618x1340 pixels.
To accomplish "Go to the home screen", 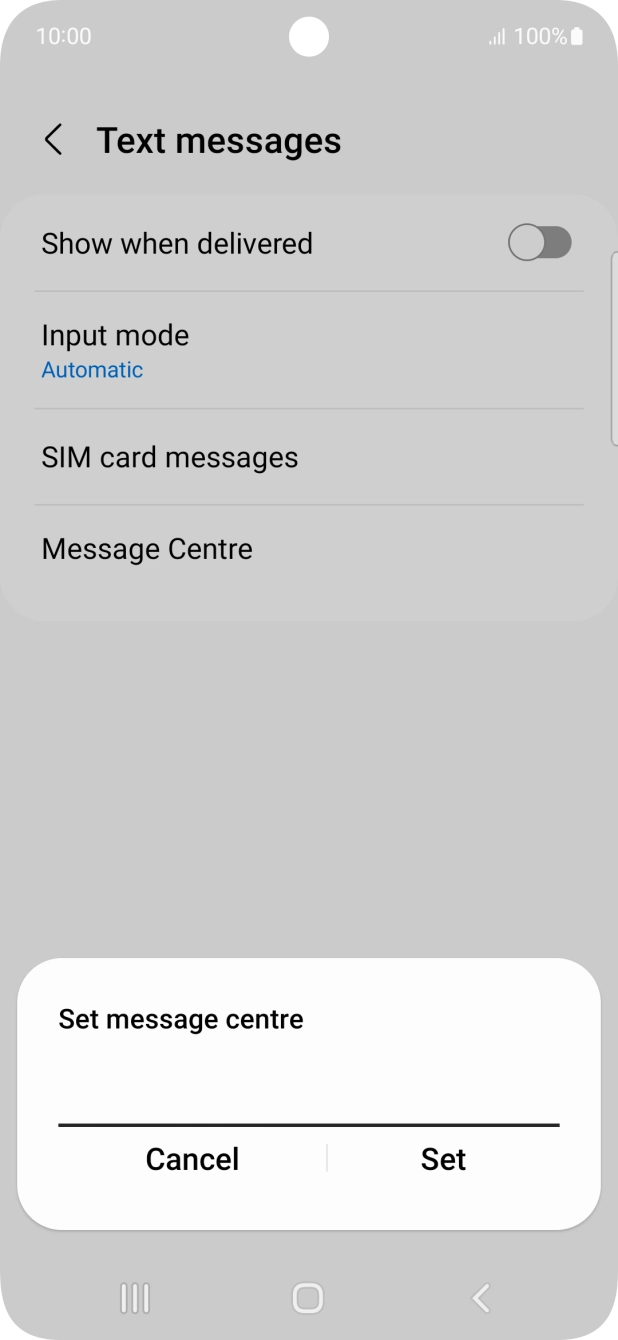I will [308, 1298].
